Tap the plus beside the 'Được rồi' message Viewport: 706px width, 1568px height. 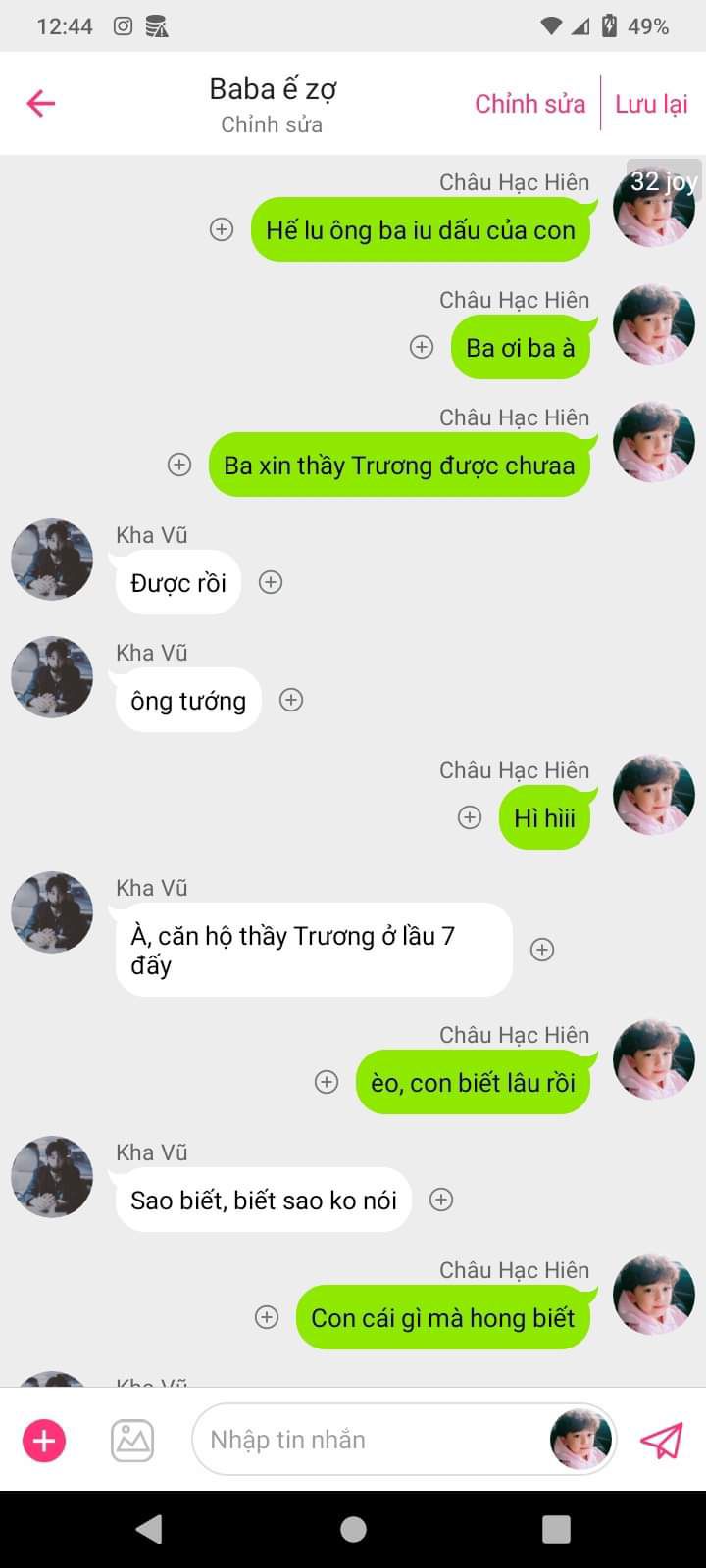pos(271,582)
